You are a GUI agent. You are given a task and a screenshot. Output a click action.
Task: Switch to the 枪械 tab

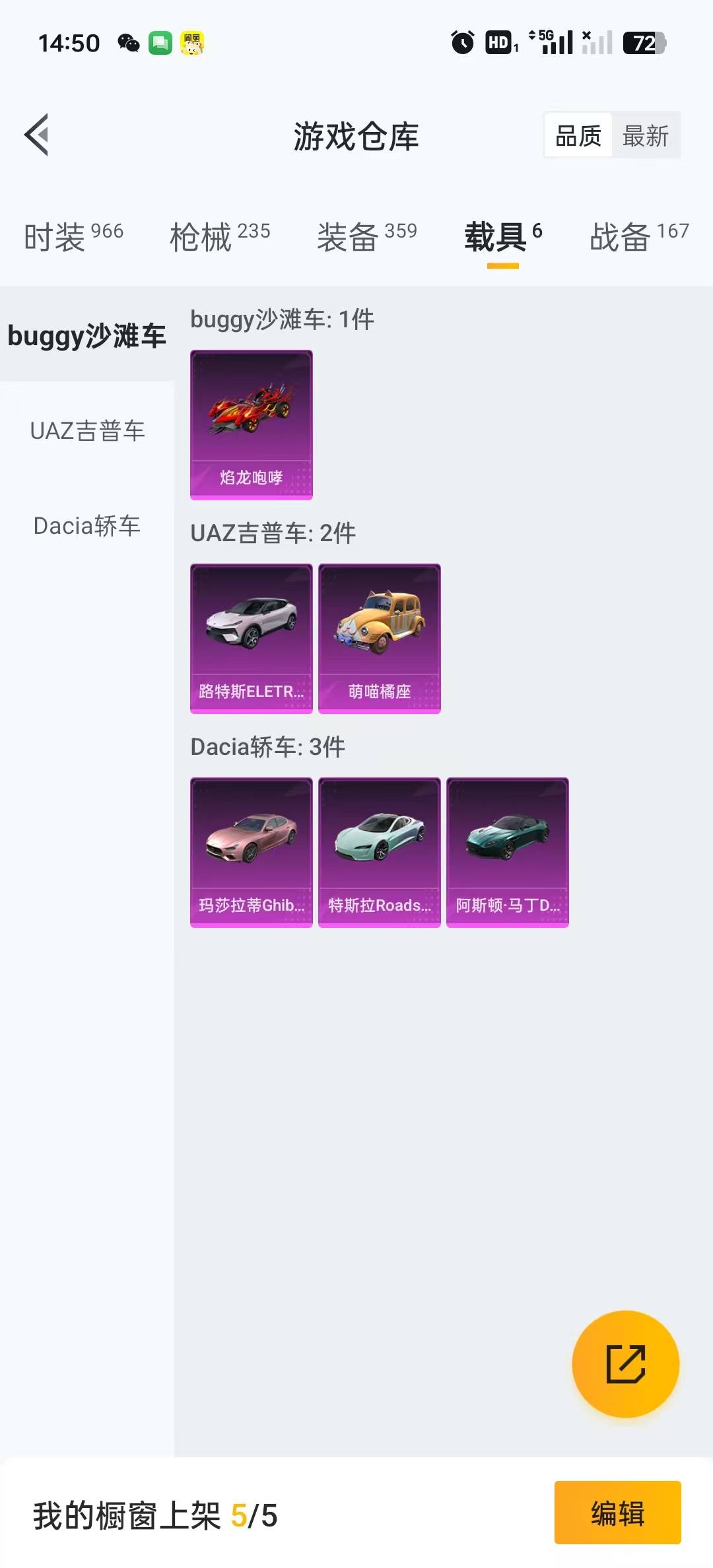pyautogui.click(x=220, y=236)
